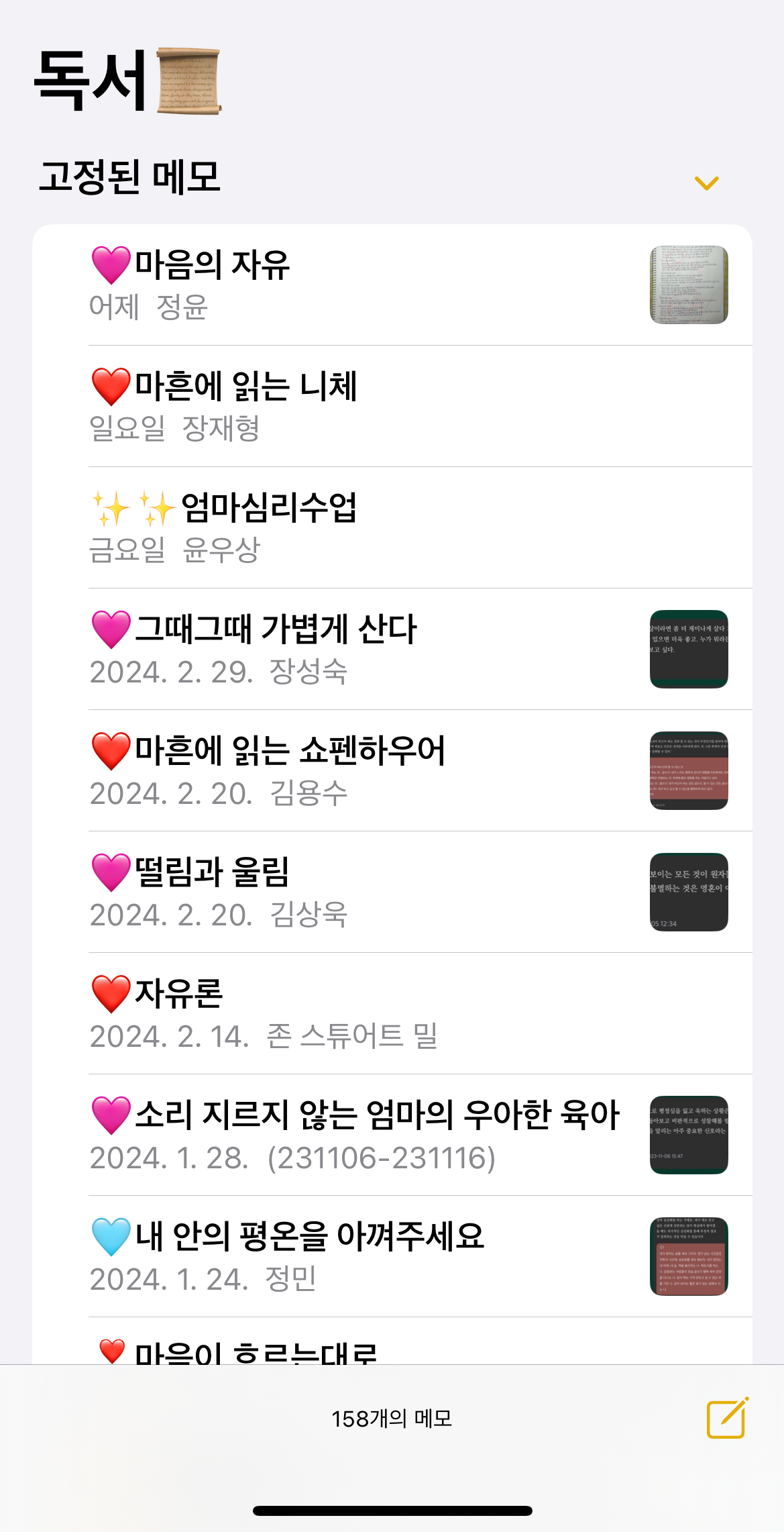This screenshot has height=1532, width=784.
Task: View the note 떨림과 울림
Action: (x=362, y=892)
